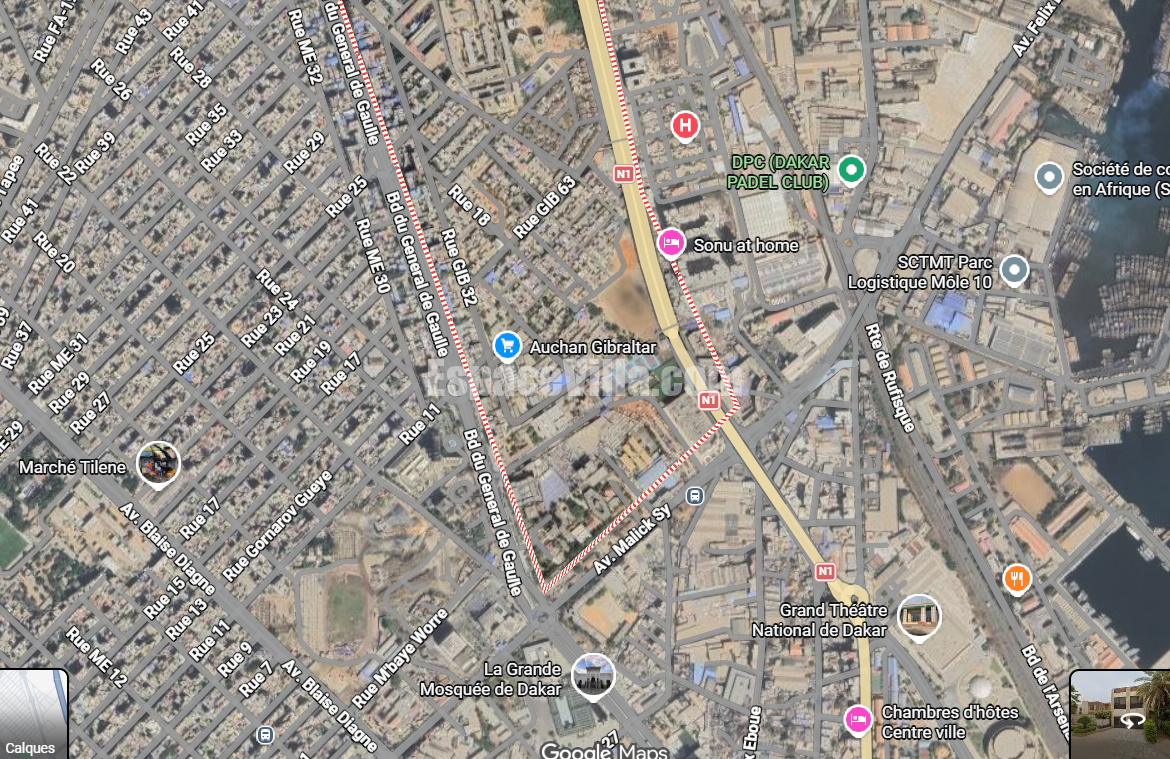The width and height of the screenshot is (1170, 759).
Task: Open Chambres d'hôtes Centre ville pin
Action: click(x=857, y=719)
